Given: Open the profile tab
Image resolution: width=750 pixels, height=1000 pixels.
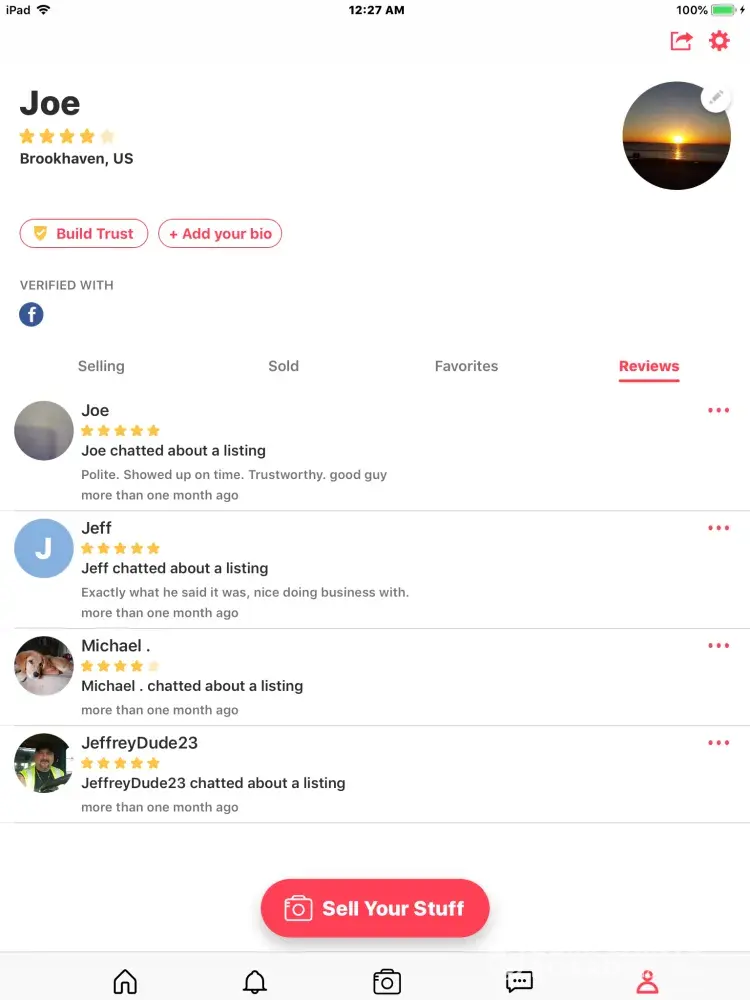Looking at the screenshot, I should (648, 981).
